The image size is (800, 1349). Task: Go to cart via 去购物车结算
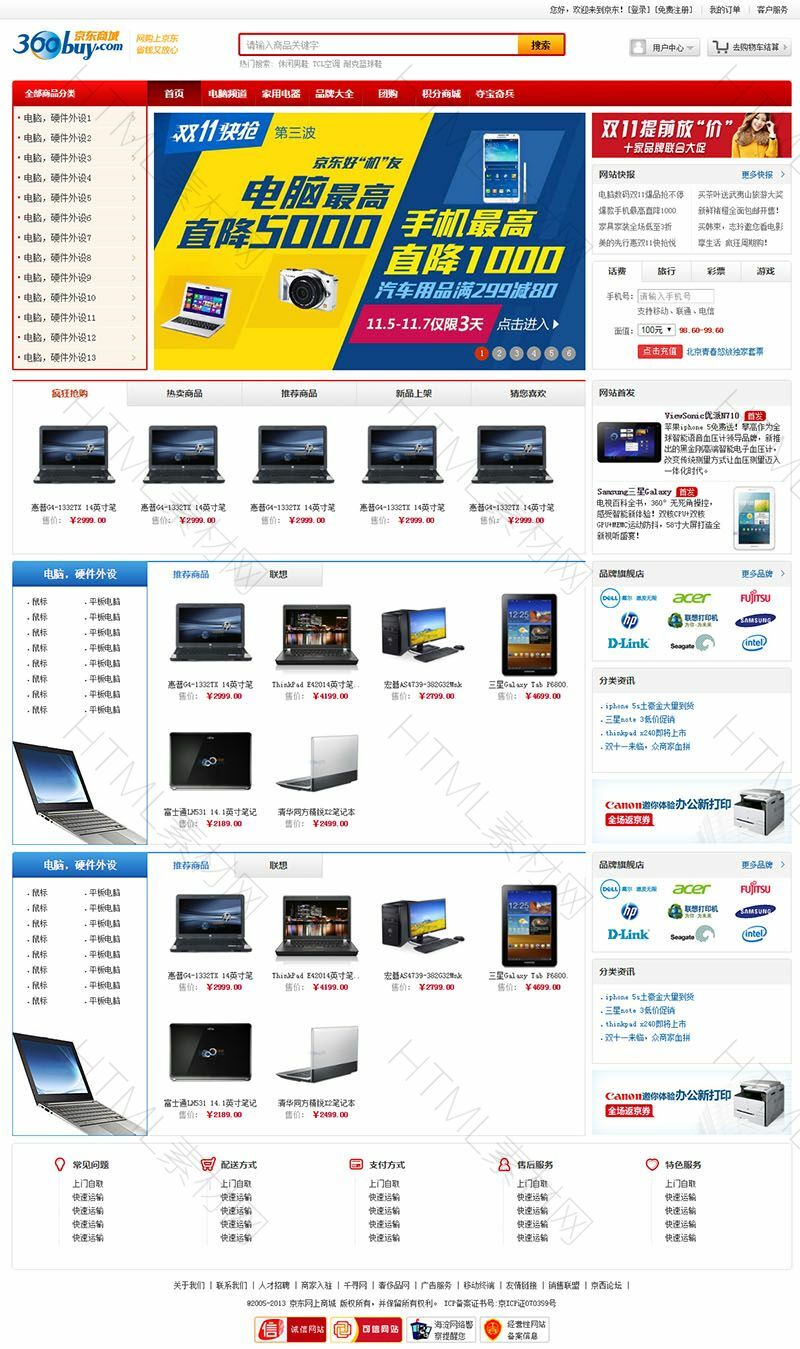(749, 47)
